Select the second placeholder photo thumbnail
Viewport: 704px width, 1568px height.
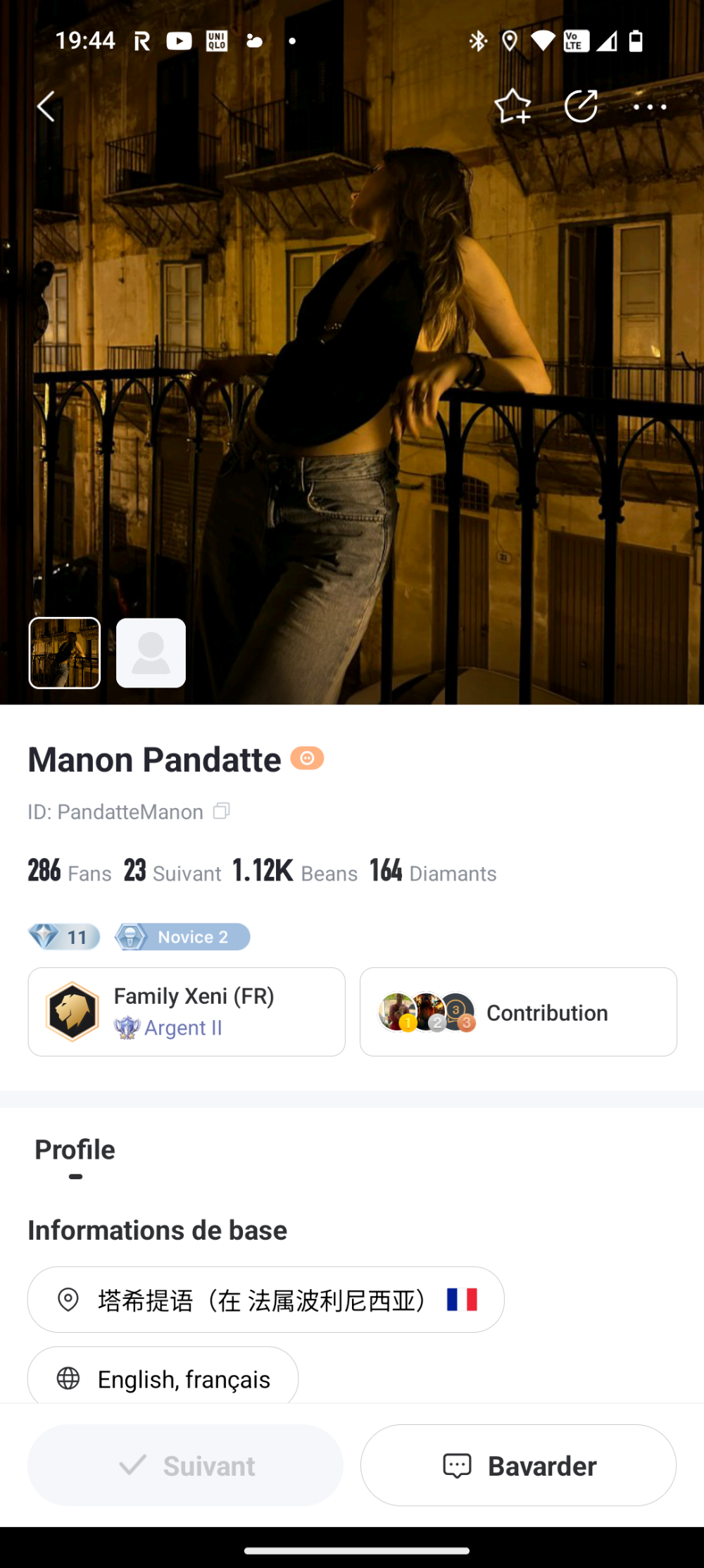click(151, 653)
